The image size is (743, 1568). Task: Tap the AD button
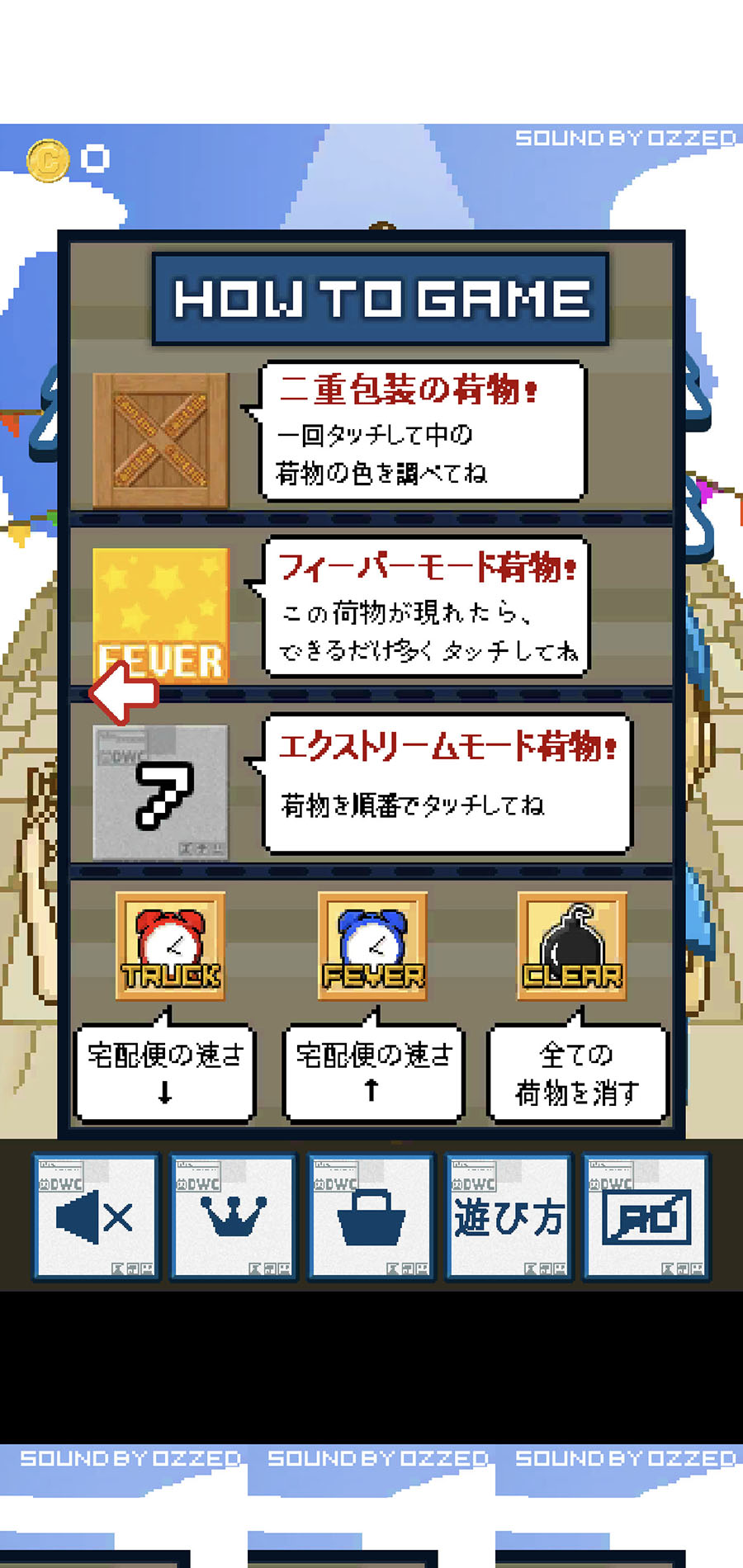(646, 1217)
